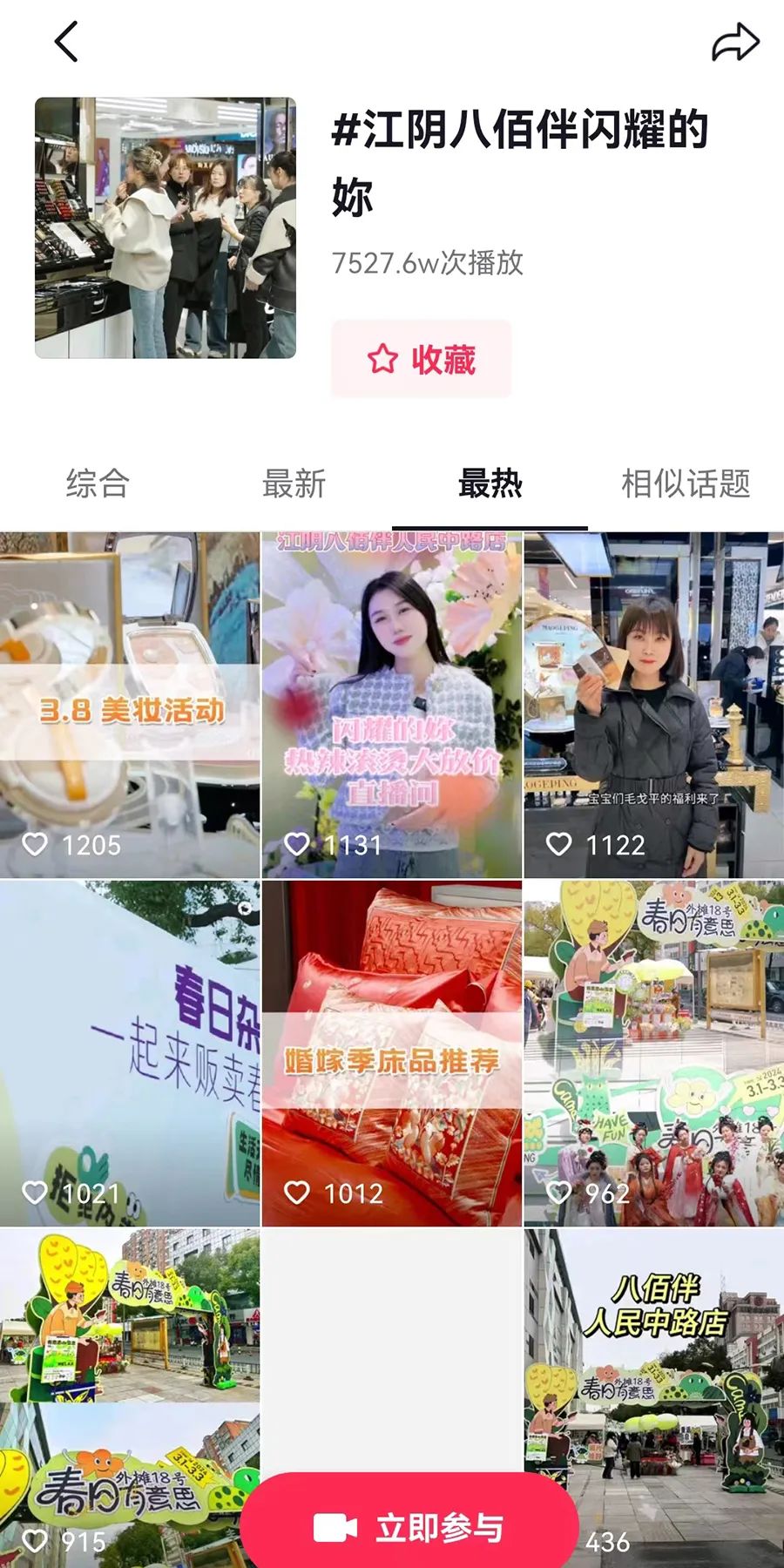Open the 婚嫁季床品推荐 video
The height and width of the screenshot is (1568, 784).
click(x=392, y=1054)
